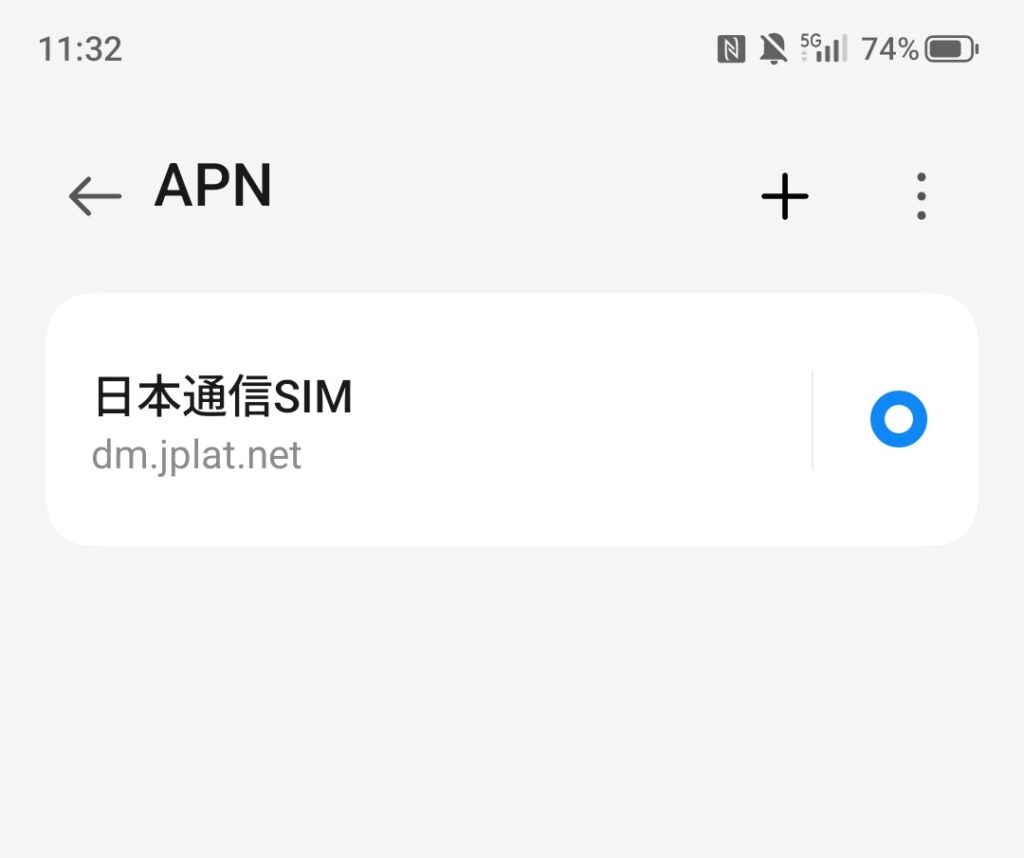The image size is (1024, 858).
Task: Add a new APN with the plus icon
Action: (785, 196)
